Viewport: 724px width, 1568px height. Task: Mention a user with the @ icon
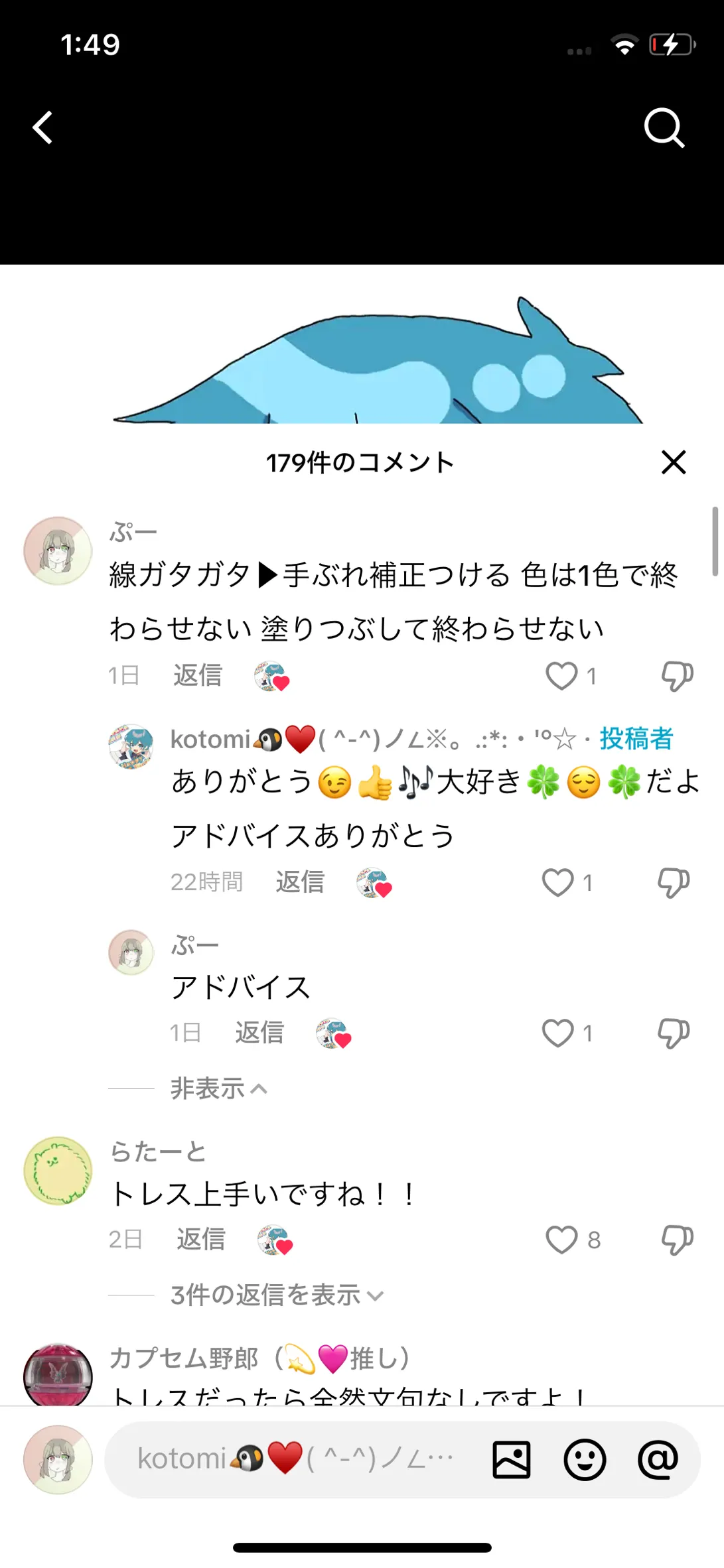pos(658,1459)
